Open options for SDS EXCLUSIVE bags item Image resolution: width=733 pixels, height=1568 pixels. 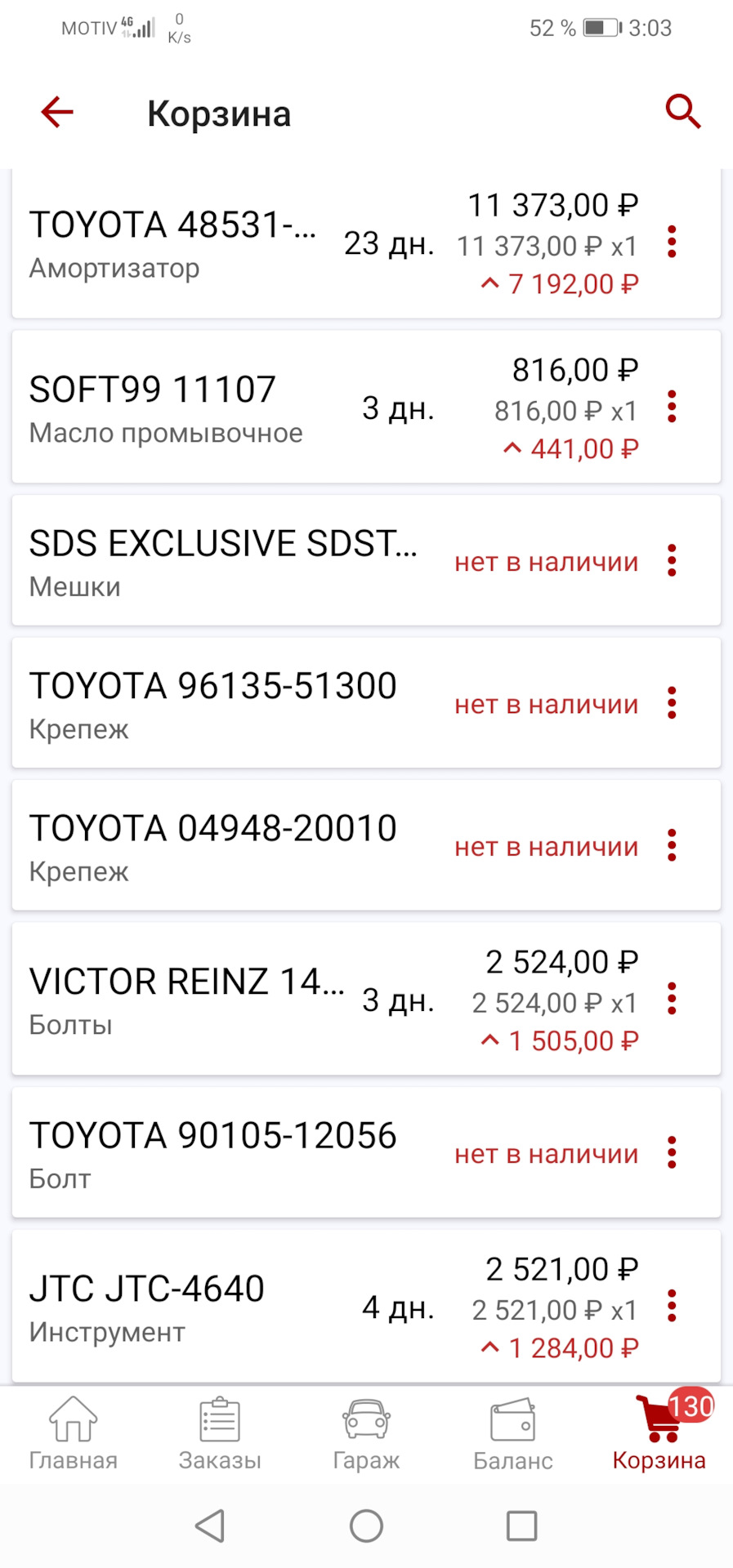tap(672, 560)
